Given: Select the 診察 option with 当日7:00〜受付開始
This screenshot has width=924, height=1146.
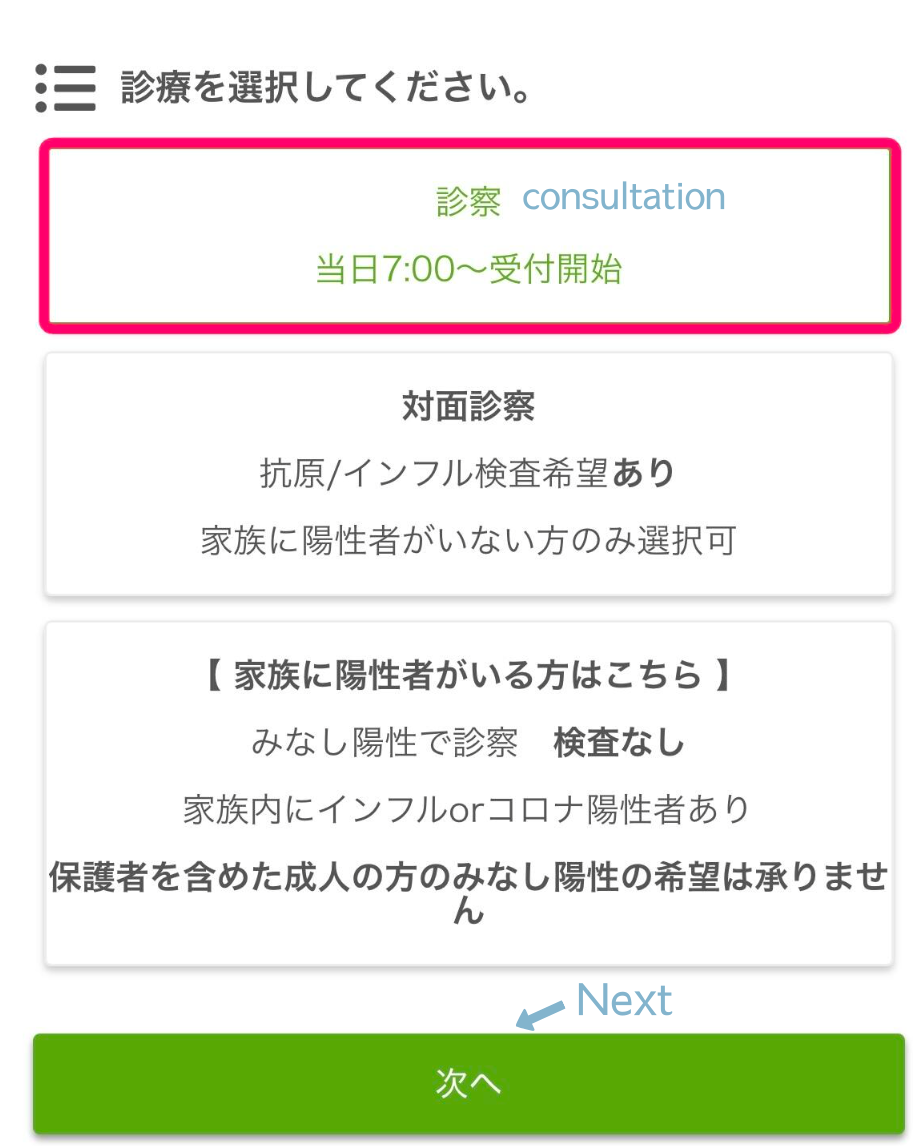Looking at the screenshot, I should [468, 236].
